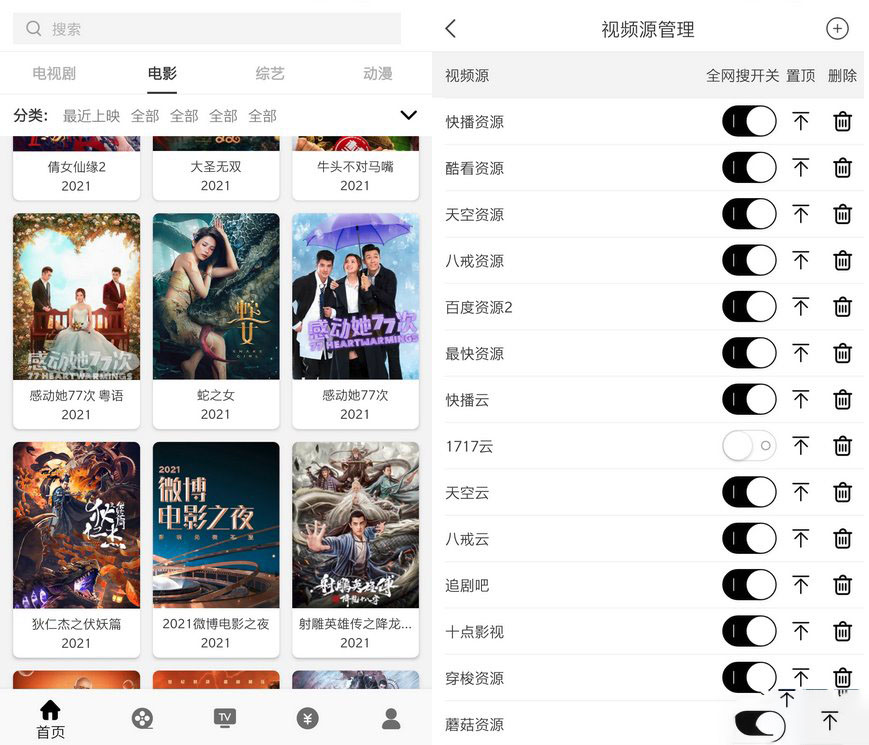Viewport: 869px width, 745px height.
Task: Switch to the 电视剧 tab
Action: (54, 73)
